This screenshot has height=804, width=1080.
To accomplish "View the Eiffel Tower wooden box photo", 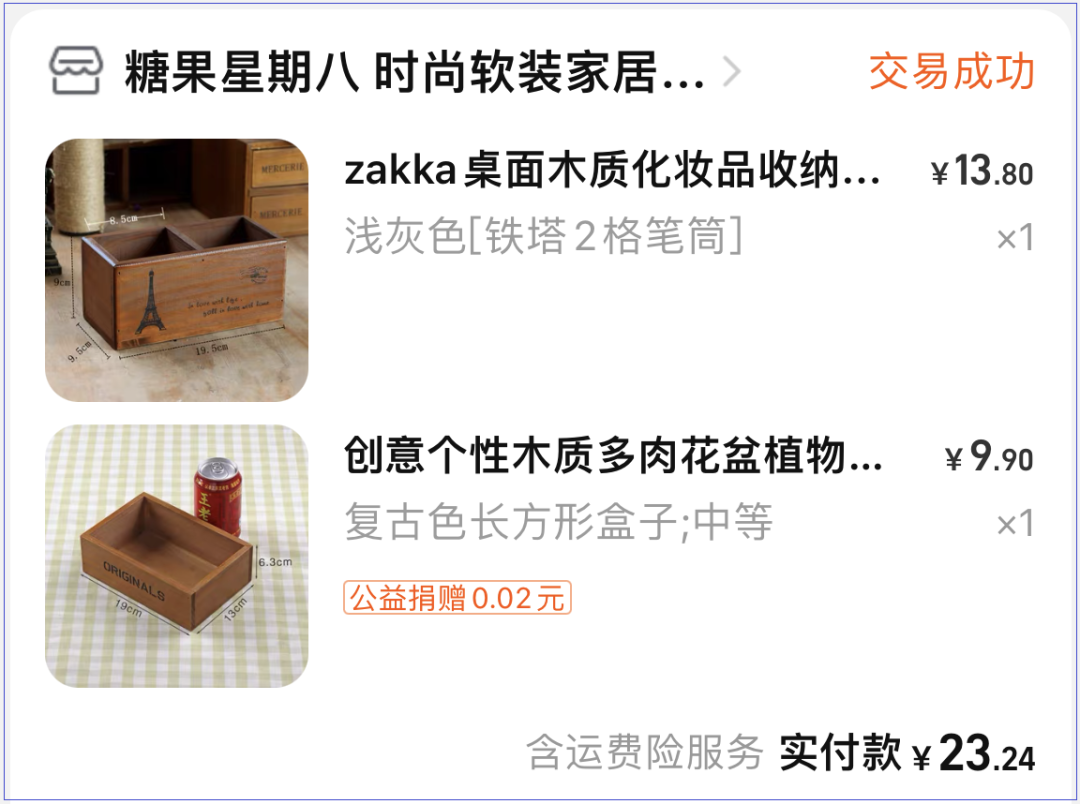I will [177, 270].
